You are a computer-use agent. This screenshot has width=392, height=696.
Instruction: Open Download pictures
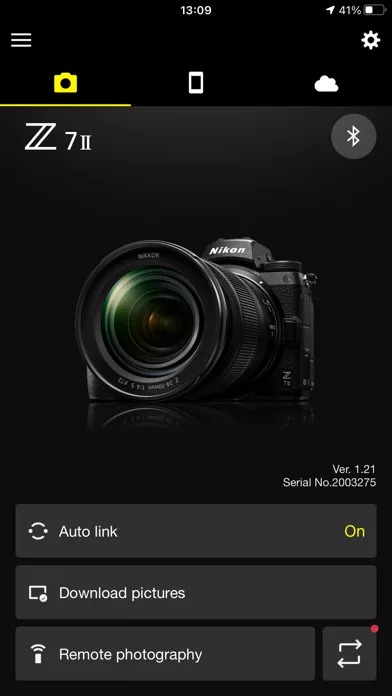196,592
